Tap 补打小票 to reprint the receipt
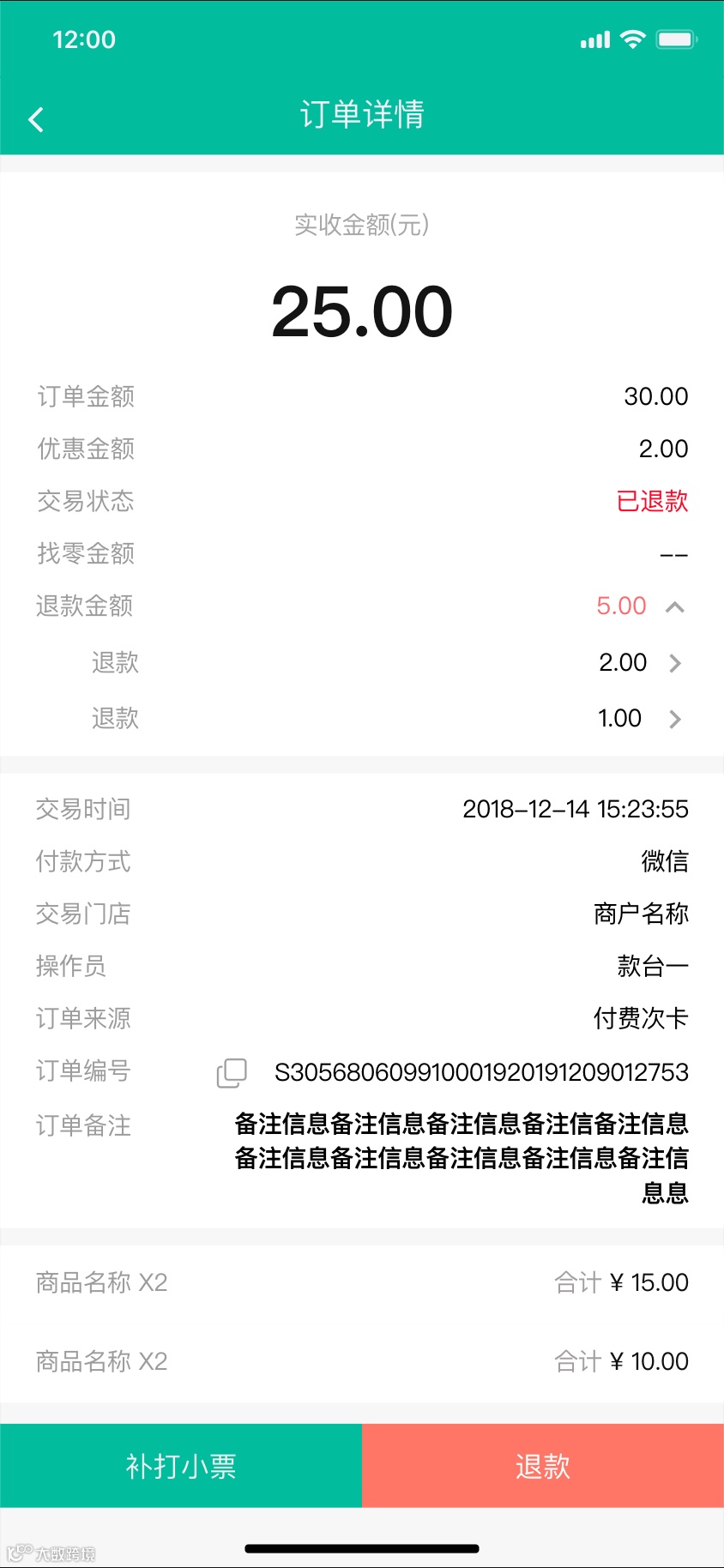Image resolution: width=724 pixels, height=1568 pixels. [181, 1465]
